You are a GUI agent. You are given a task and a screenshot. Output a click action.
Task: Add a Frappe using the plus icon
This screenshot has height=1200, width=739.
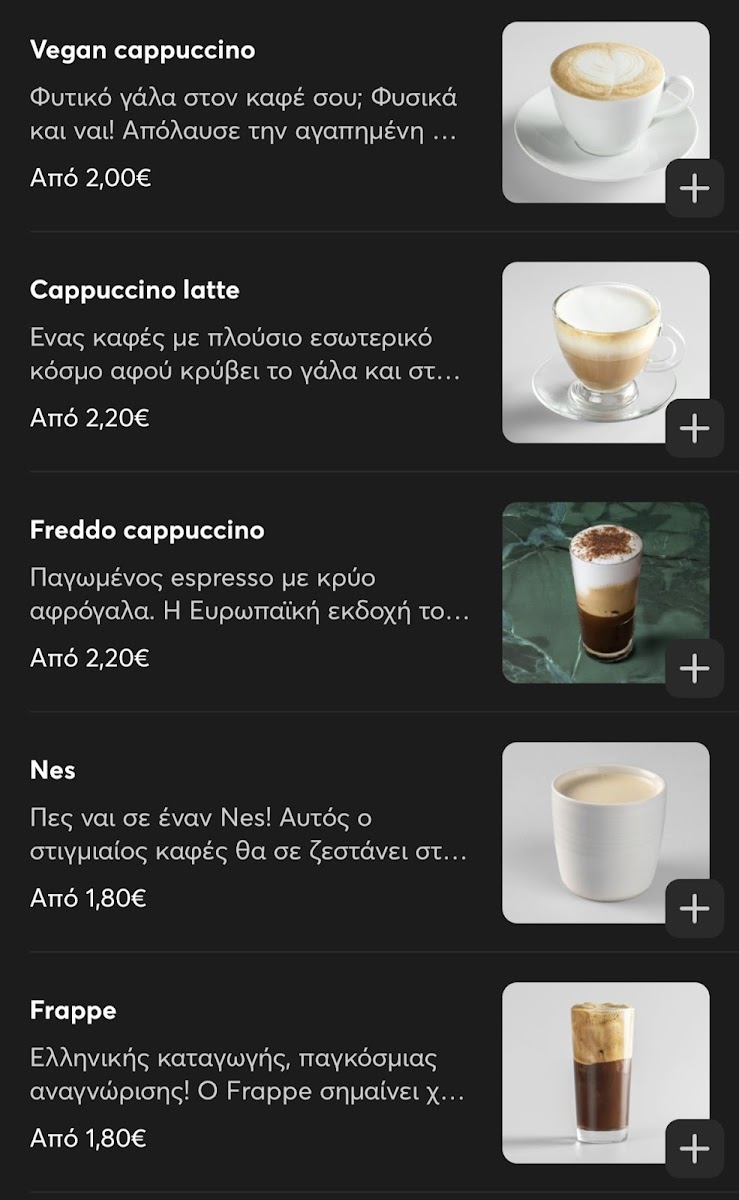(x=694, y=1148)
